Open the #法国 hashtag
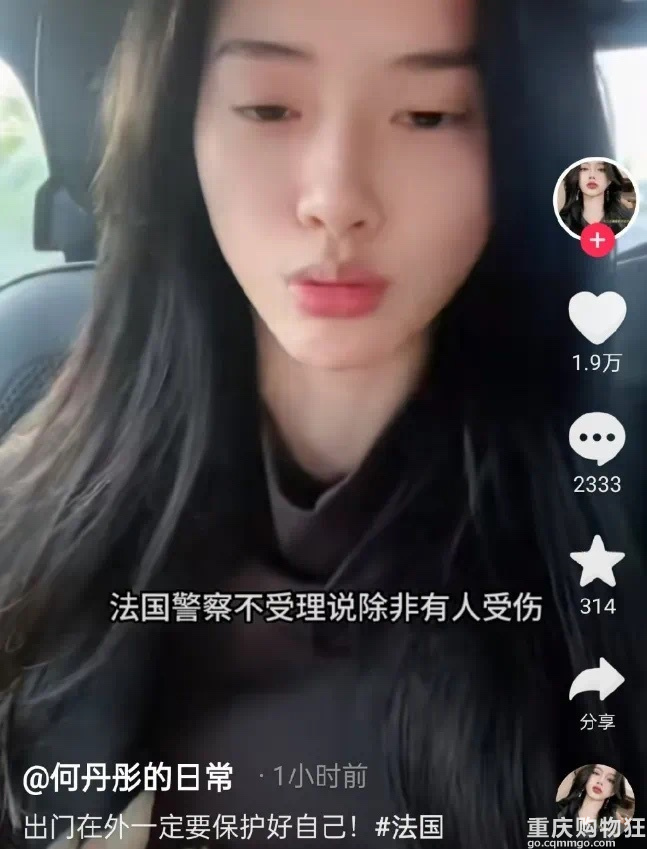The width and height of the screenshot is (647, 849). (409, 827)
